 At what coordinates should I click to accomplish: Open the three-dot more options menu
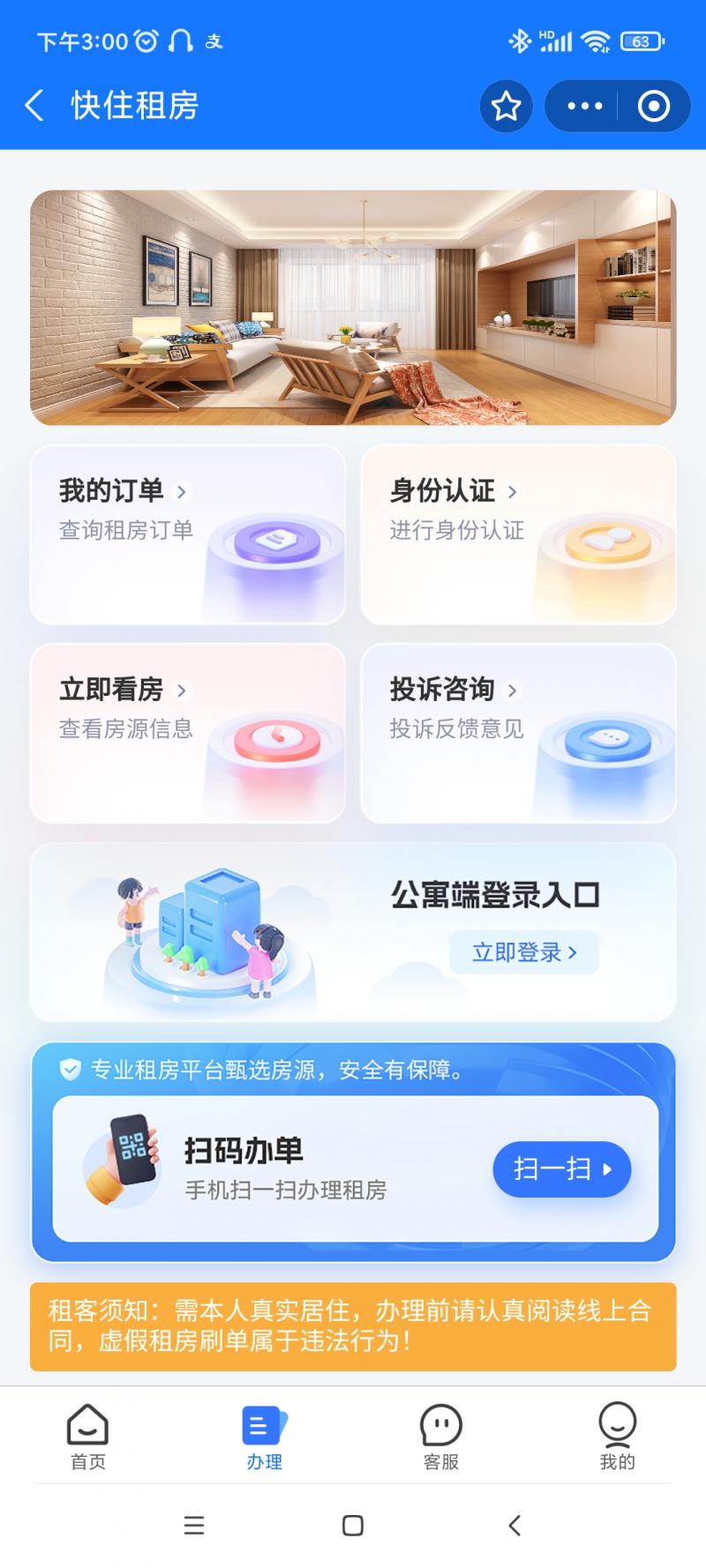pyautogui.click(x=584, y=106)
